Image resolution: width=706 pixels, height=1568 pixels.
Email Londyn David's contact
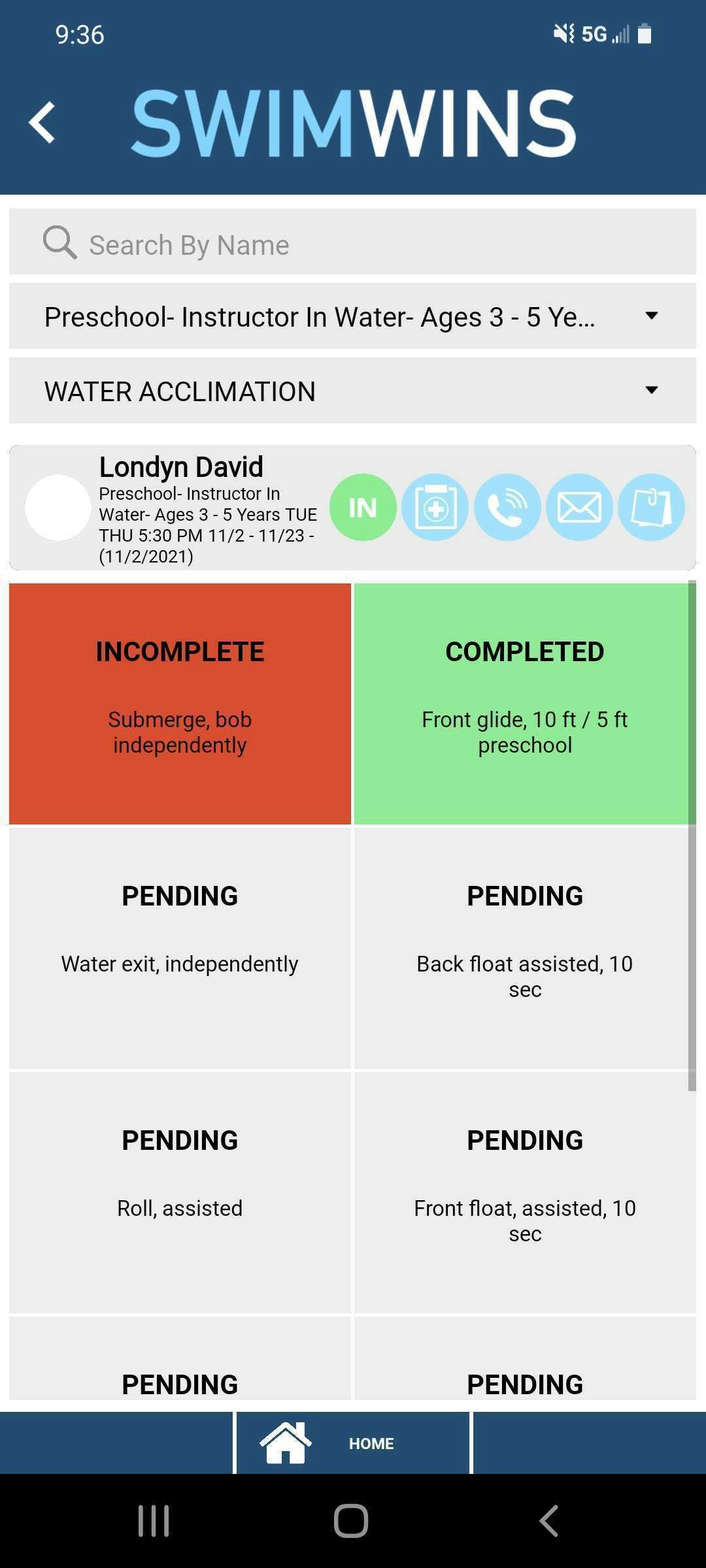(579, 508)
